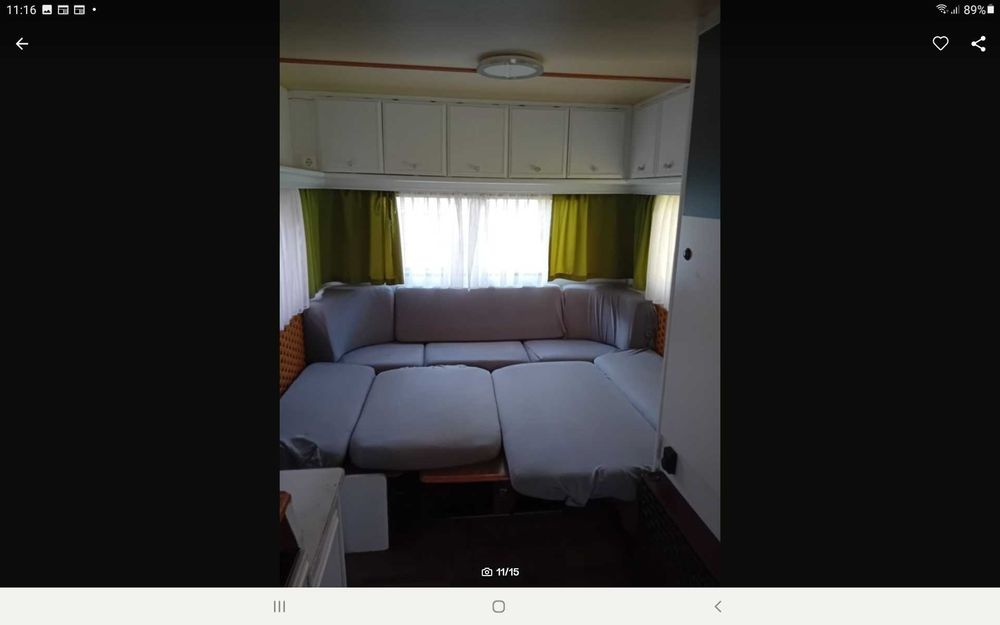Screen dimensions: 1000x625
Task: Go back using the top-left arrow
Action: pos(22,44)
